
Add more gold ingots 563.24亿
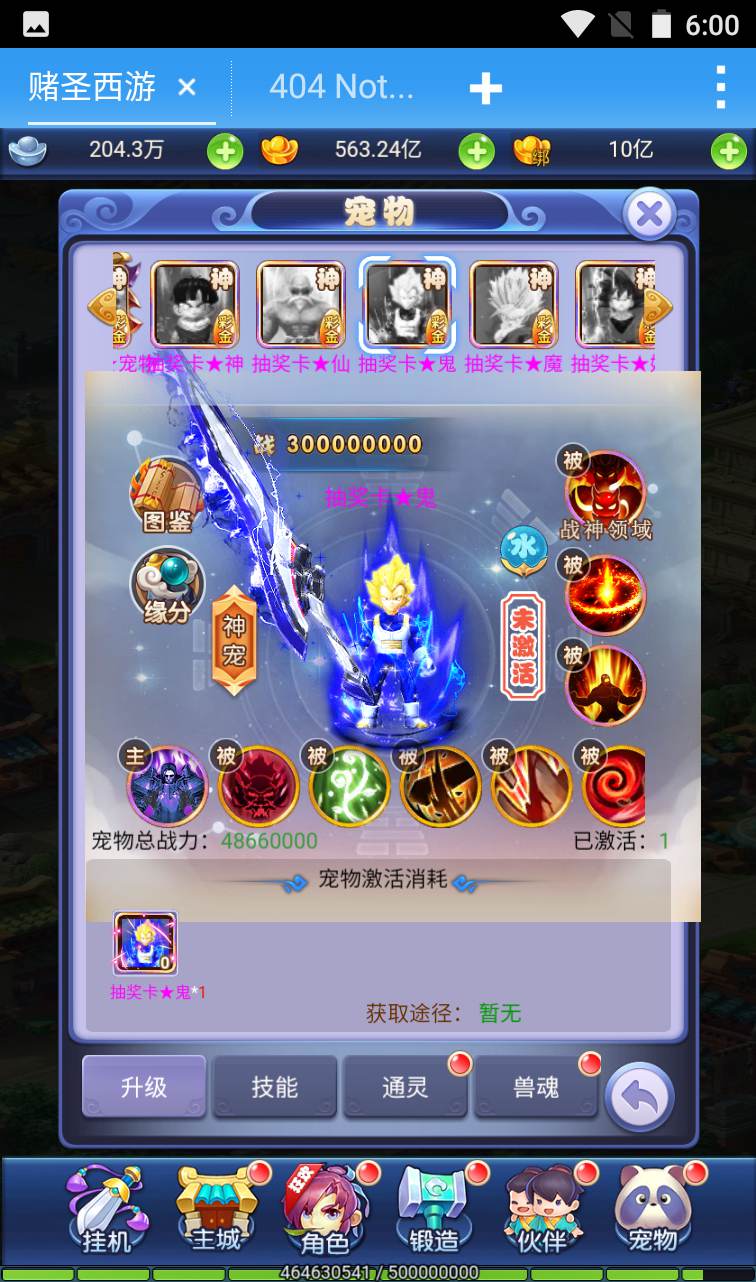coord(476,152)
